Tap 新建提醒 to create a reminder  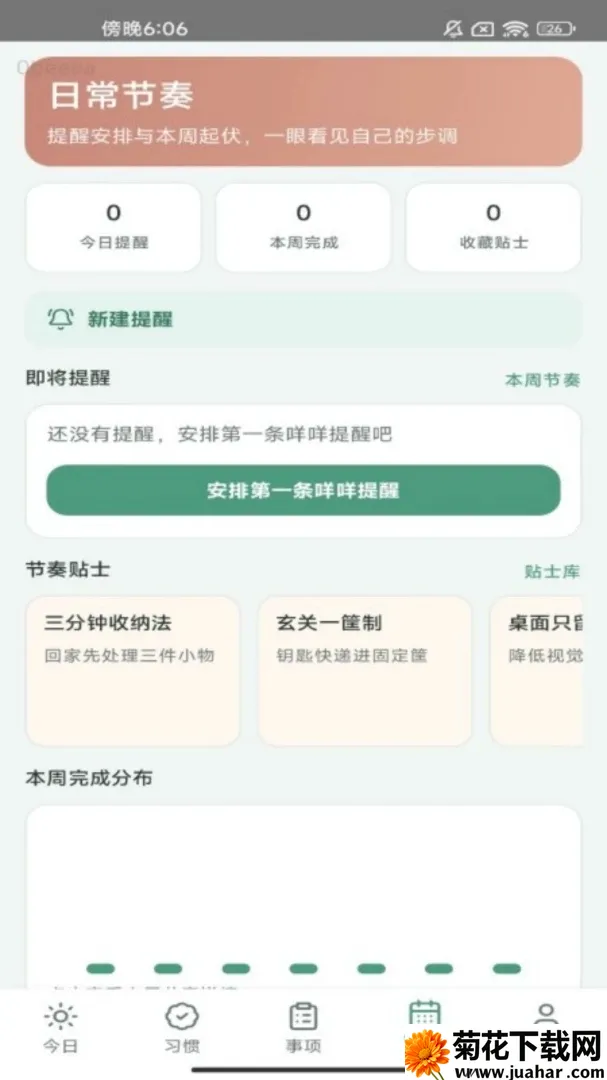[x=303, y=319]
